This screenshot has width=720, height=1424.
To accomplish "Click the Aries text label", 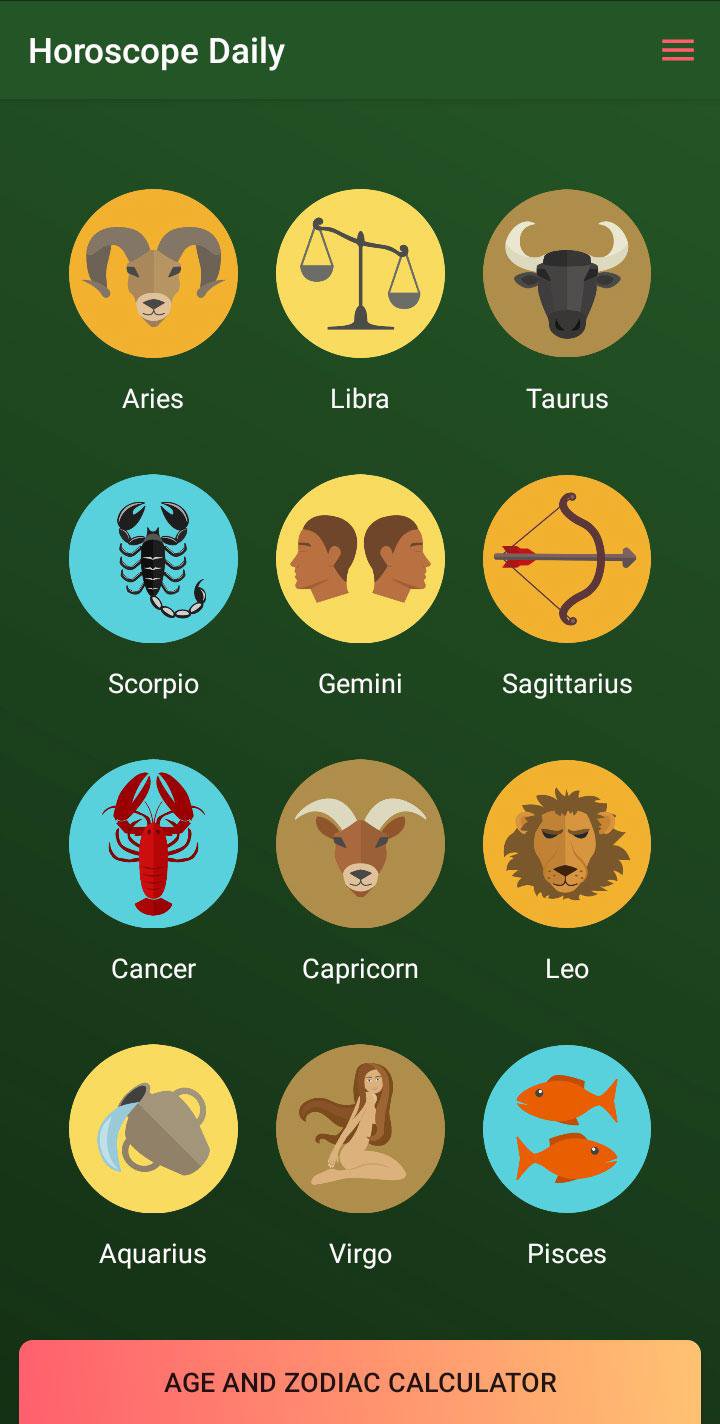I will point(153,399).
